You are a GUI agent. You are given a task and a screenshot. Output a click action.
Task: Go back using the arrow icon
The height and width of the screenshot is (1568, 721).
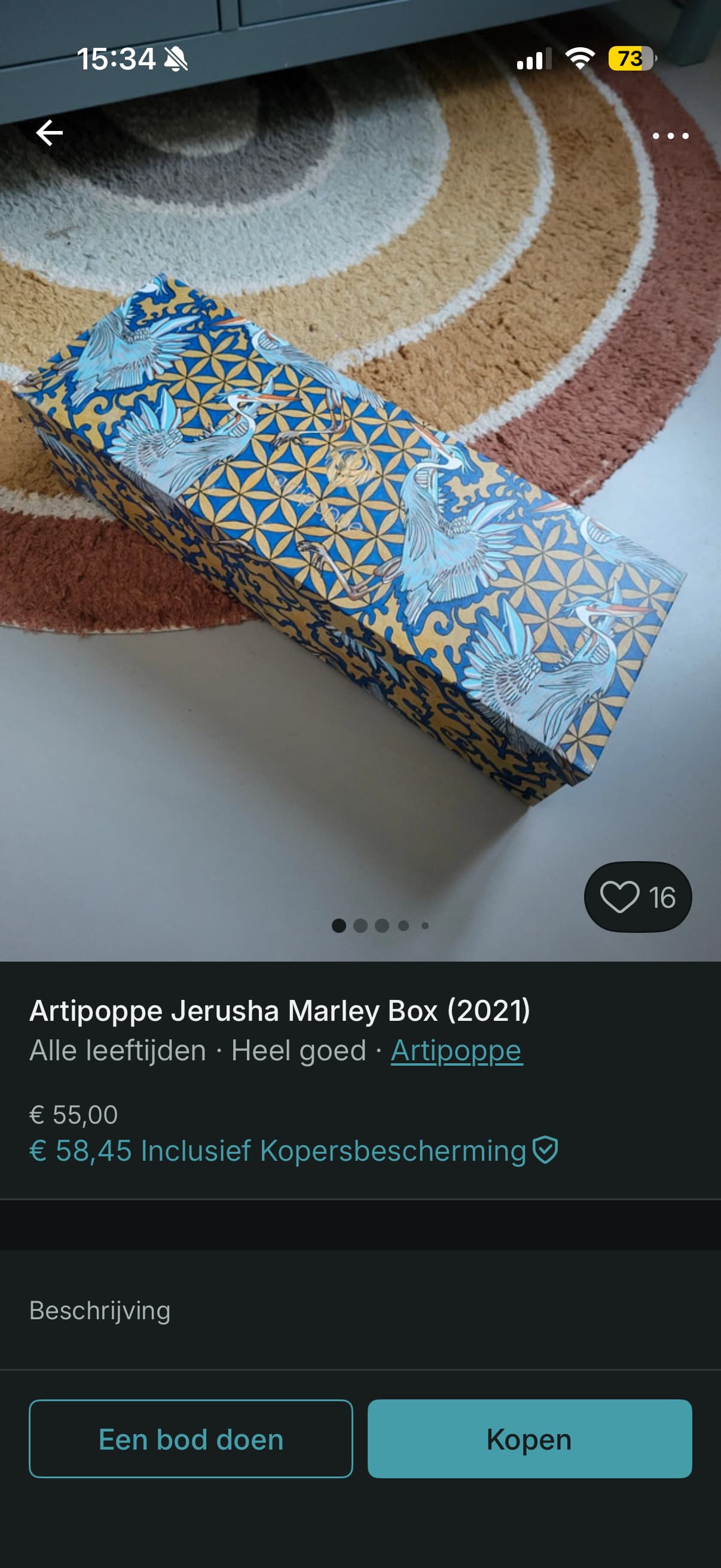(49, 133)
